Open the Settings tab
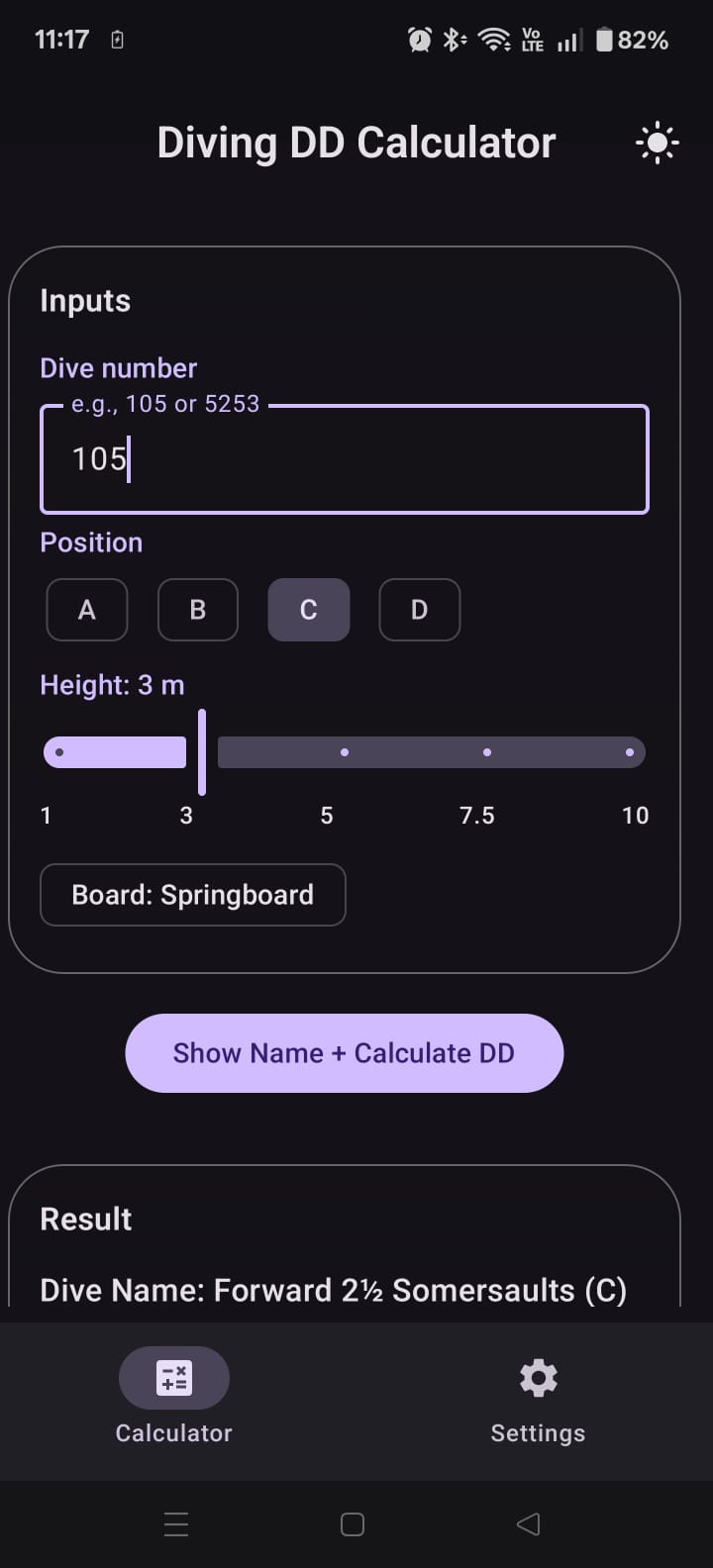This screenshot has height=1568, width=713. [538, 1396]
